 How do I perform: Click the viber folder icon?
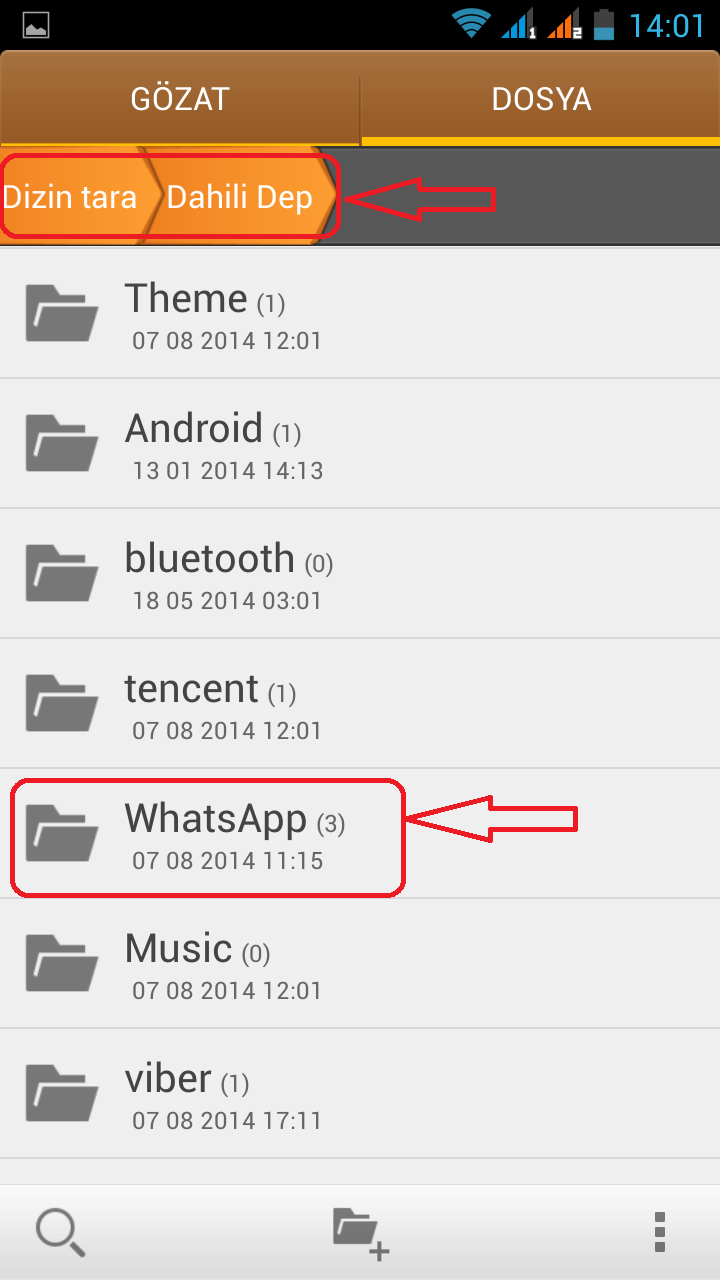pyautogui.click(x=60, y=1092)
